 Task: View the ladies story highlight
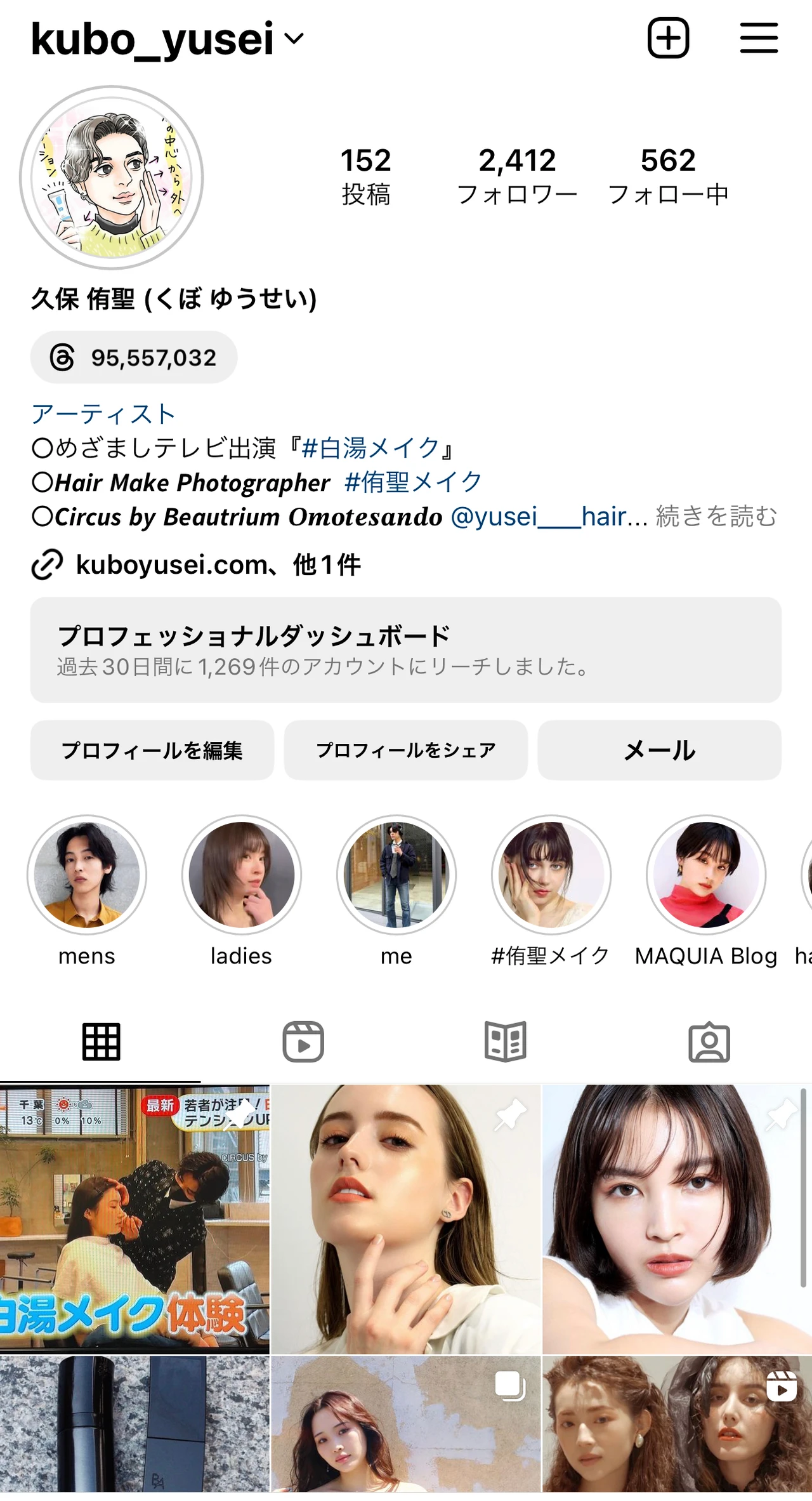click(x=241, y=876)
